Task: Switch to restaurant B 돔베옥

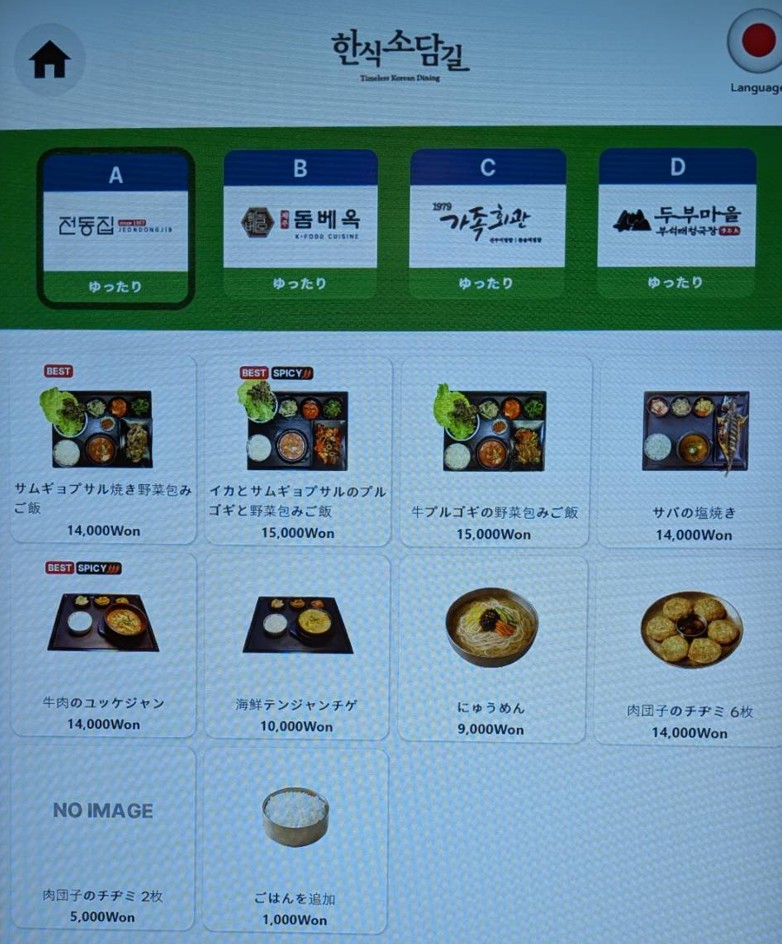Action: coord(300,223)
